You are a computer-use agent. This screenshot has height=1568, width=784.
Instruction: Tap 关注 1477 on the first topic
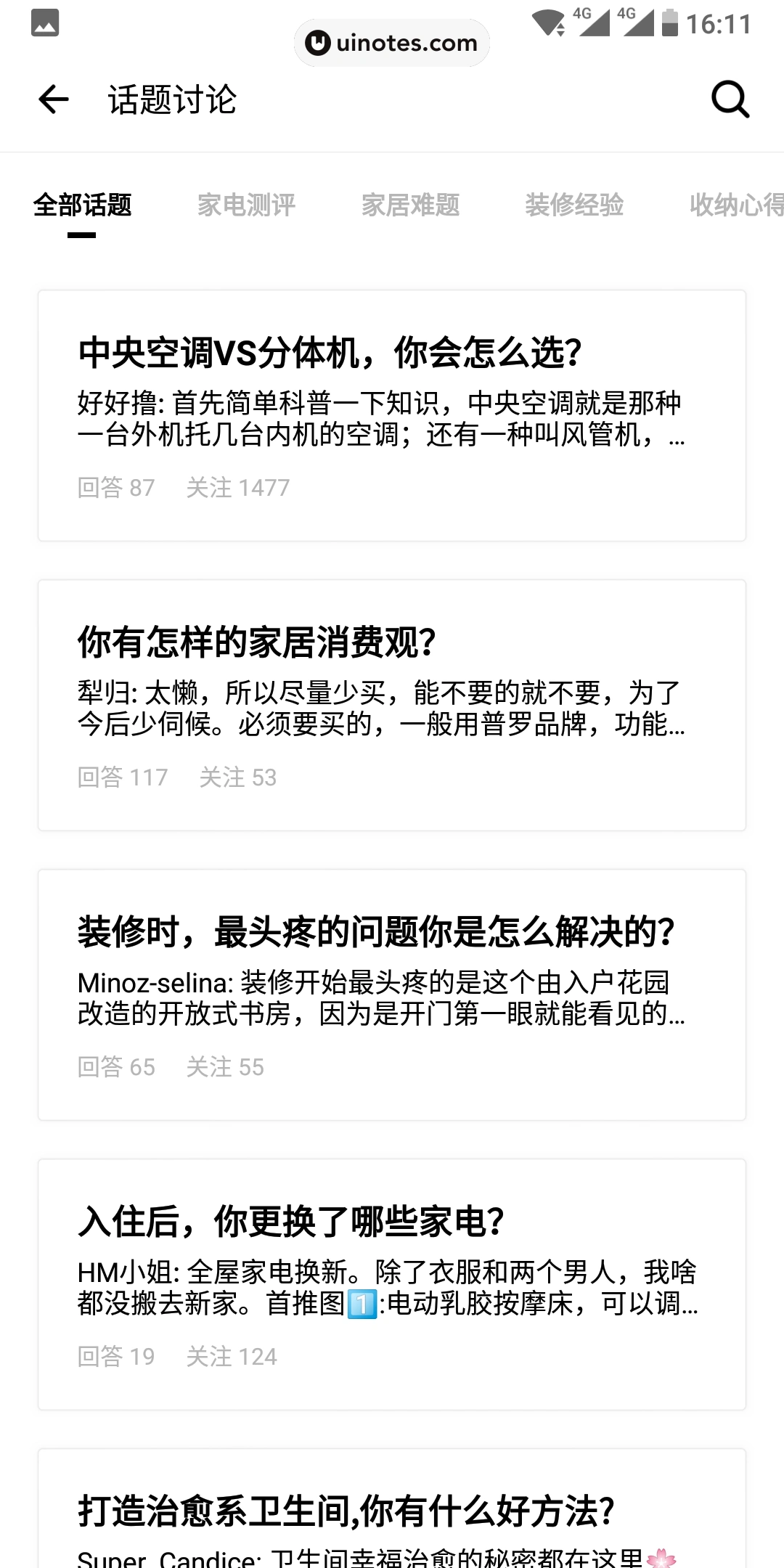coord(238,487)
